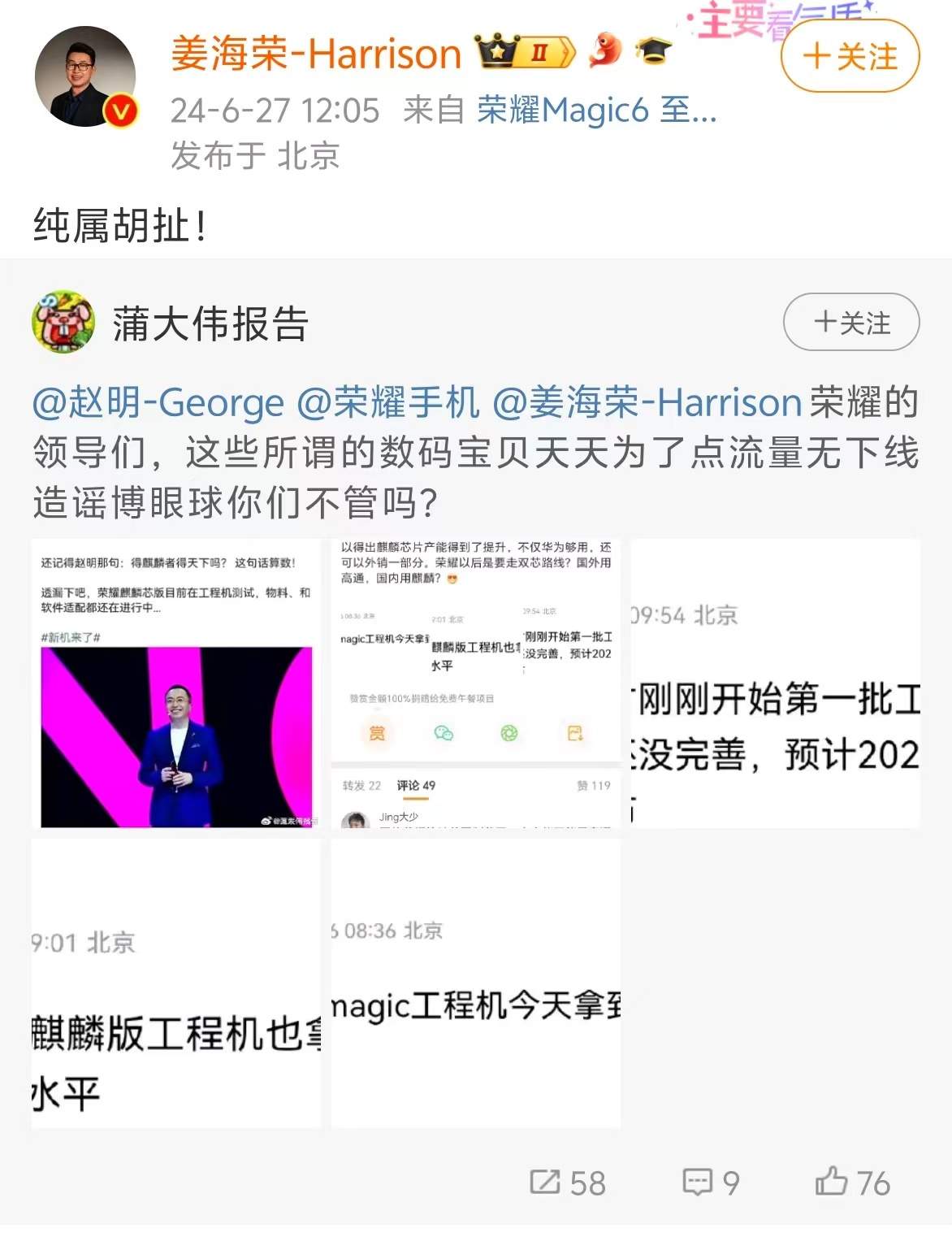View the image reading nagic工程机今天拿到

[476, 983]
